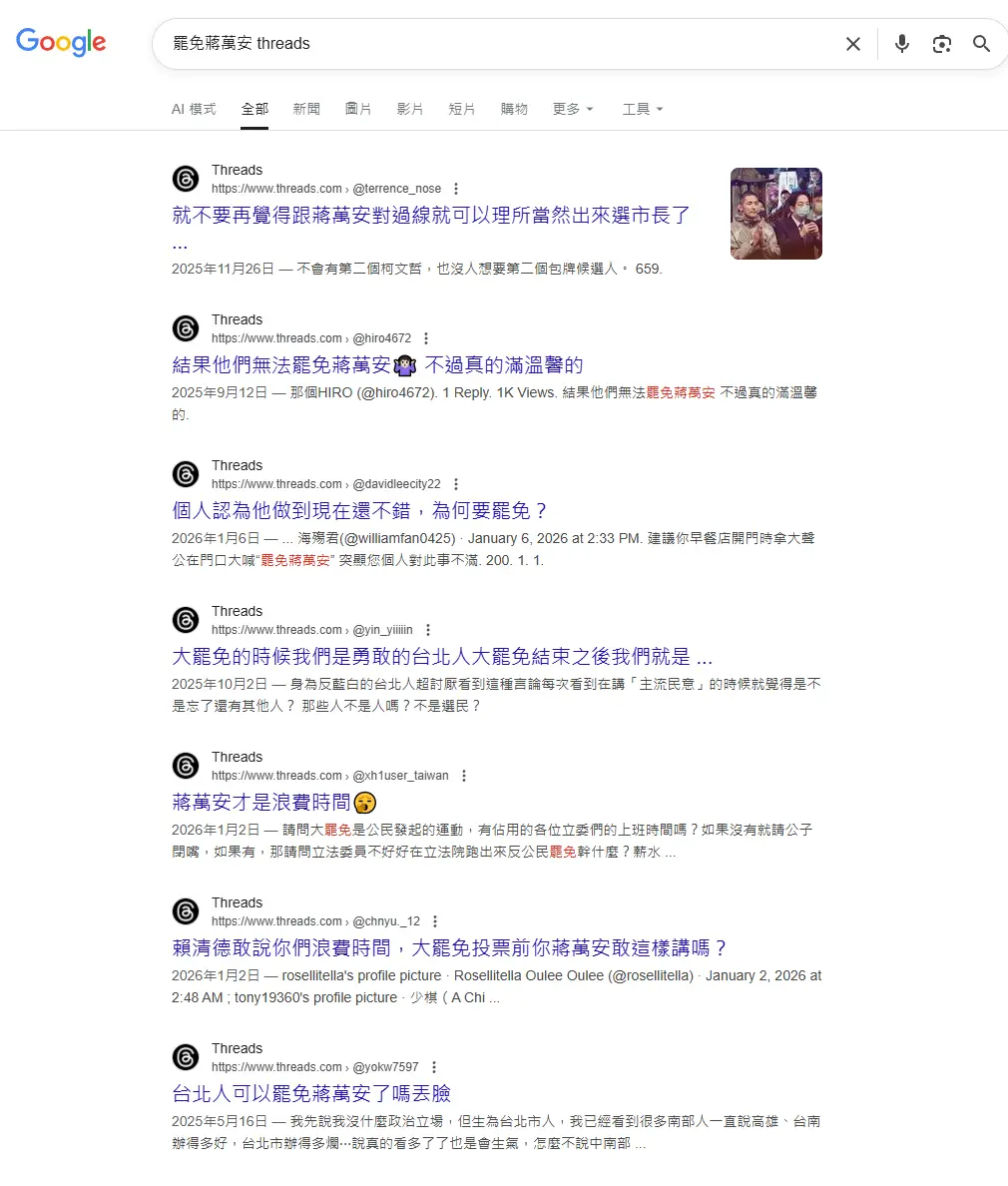The height and width of the screenshot is (1186, 1008).
Task: Expand the 工具 dropdown
Action: pos(643,109)
